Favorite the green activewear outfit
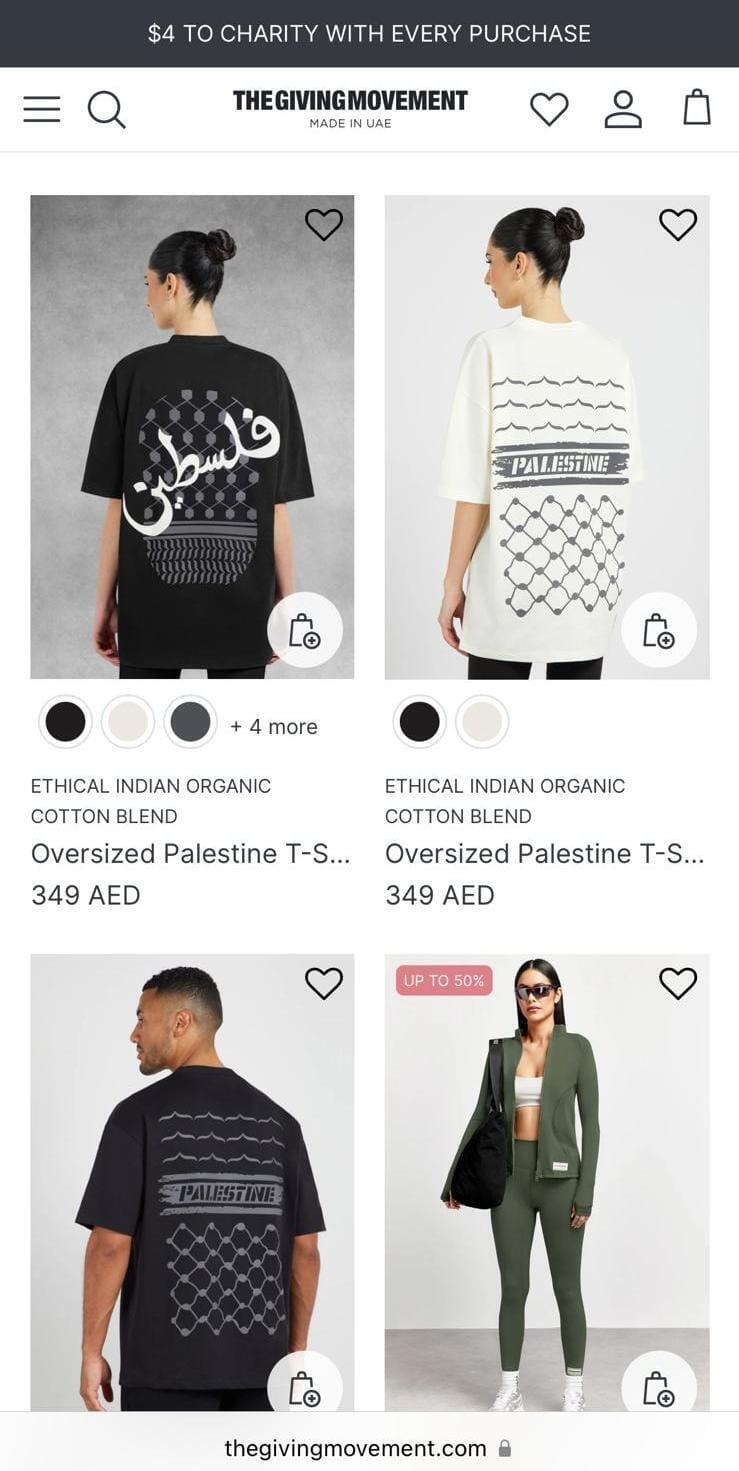Screen dimensions: 739x1471 coord(679,983)
